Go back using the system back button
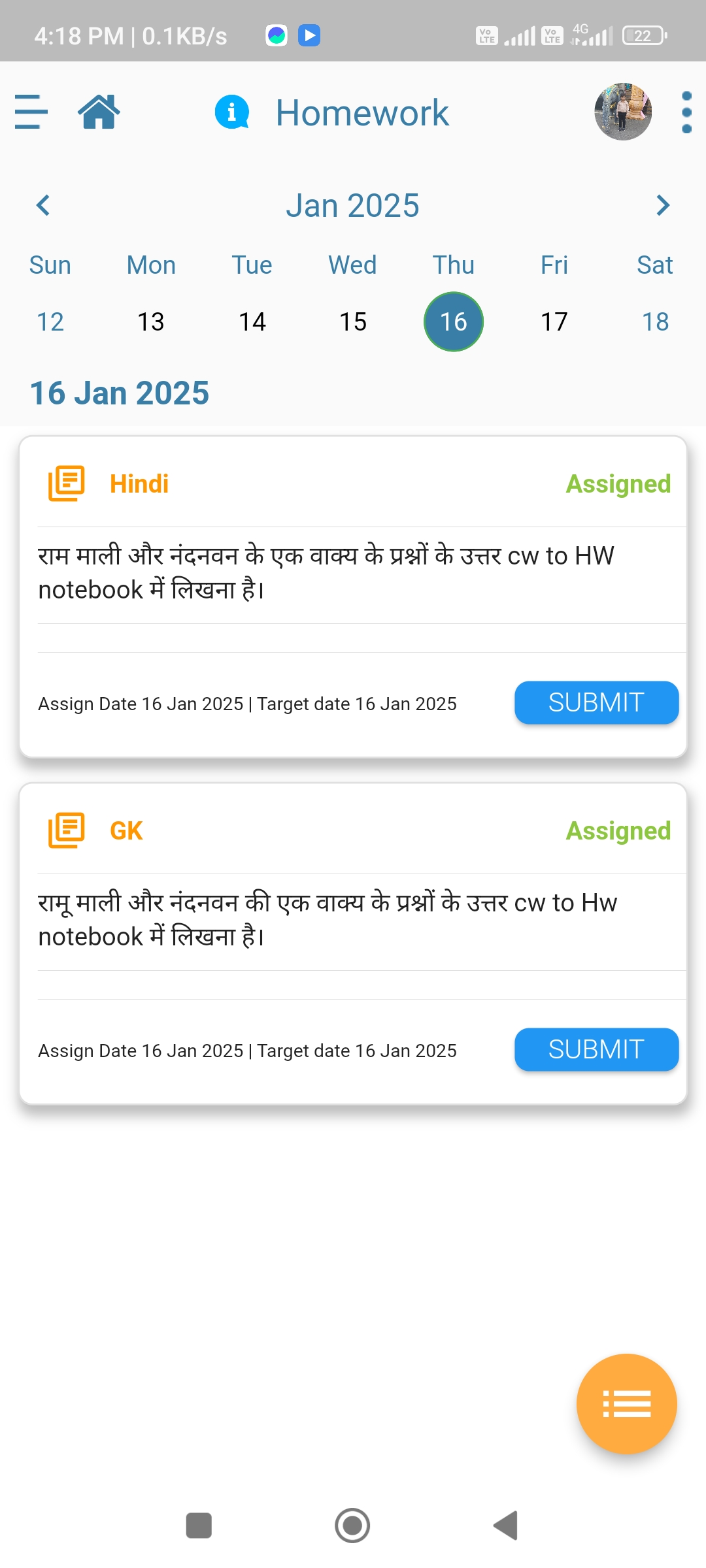The image size is (706, 1568). (x=506, y=1526)
